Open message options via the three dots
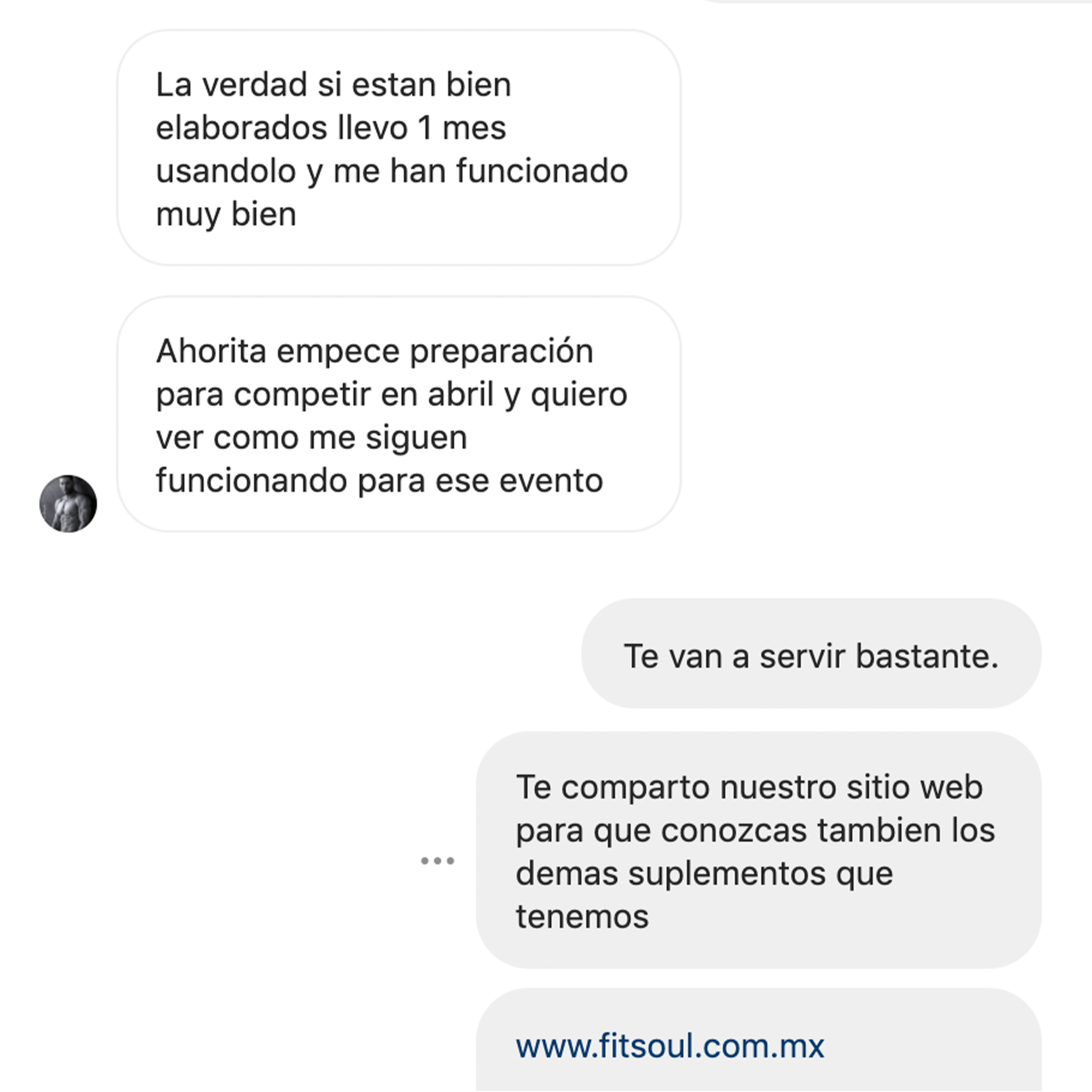The height and width of the screenshot is (1092, 1092). (x=438, y=861)
